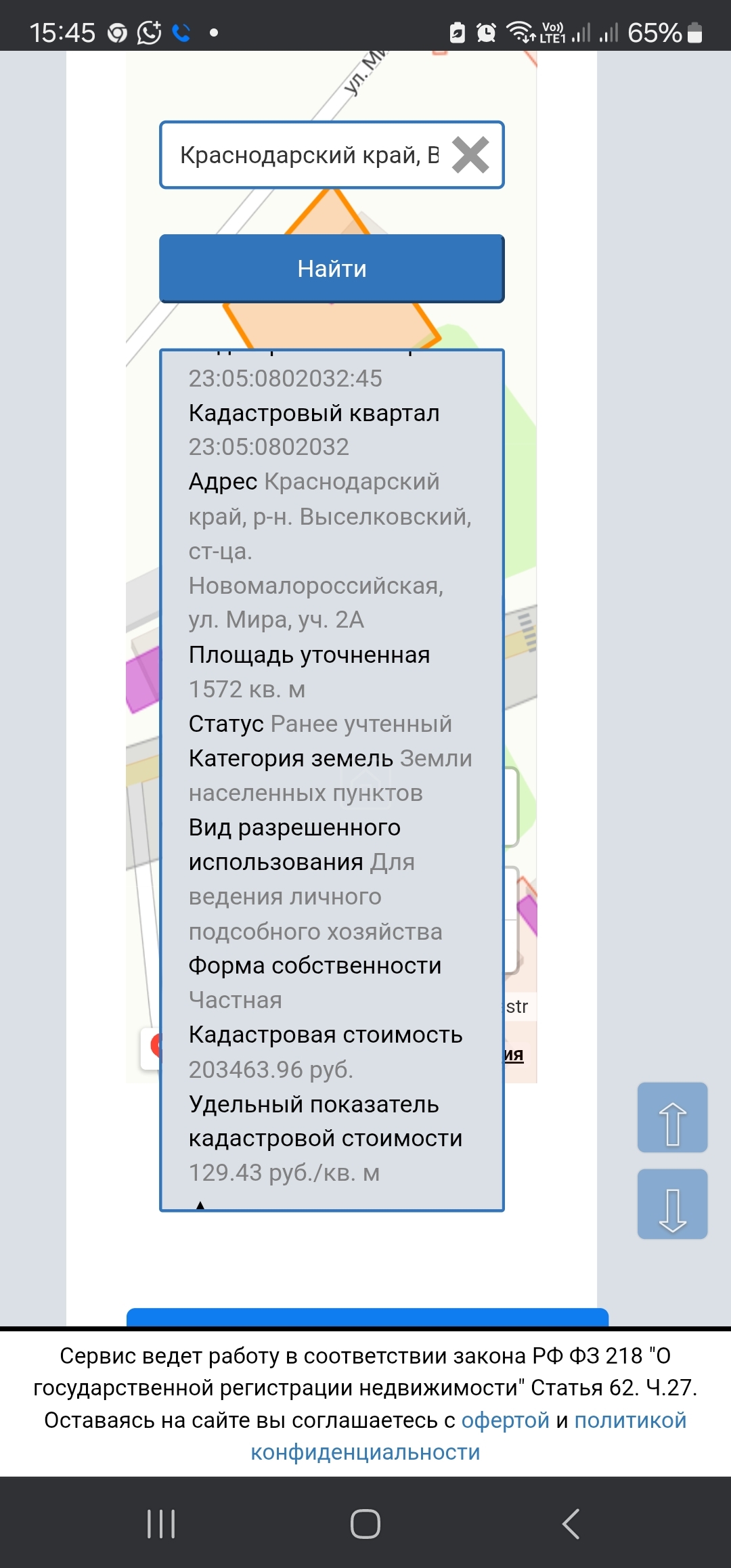
Task: Go to the home screen
Action: coord(365,1524)
